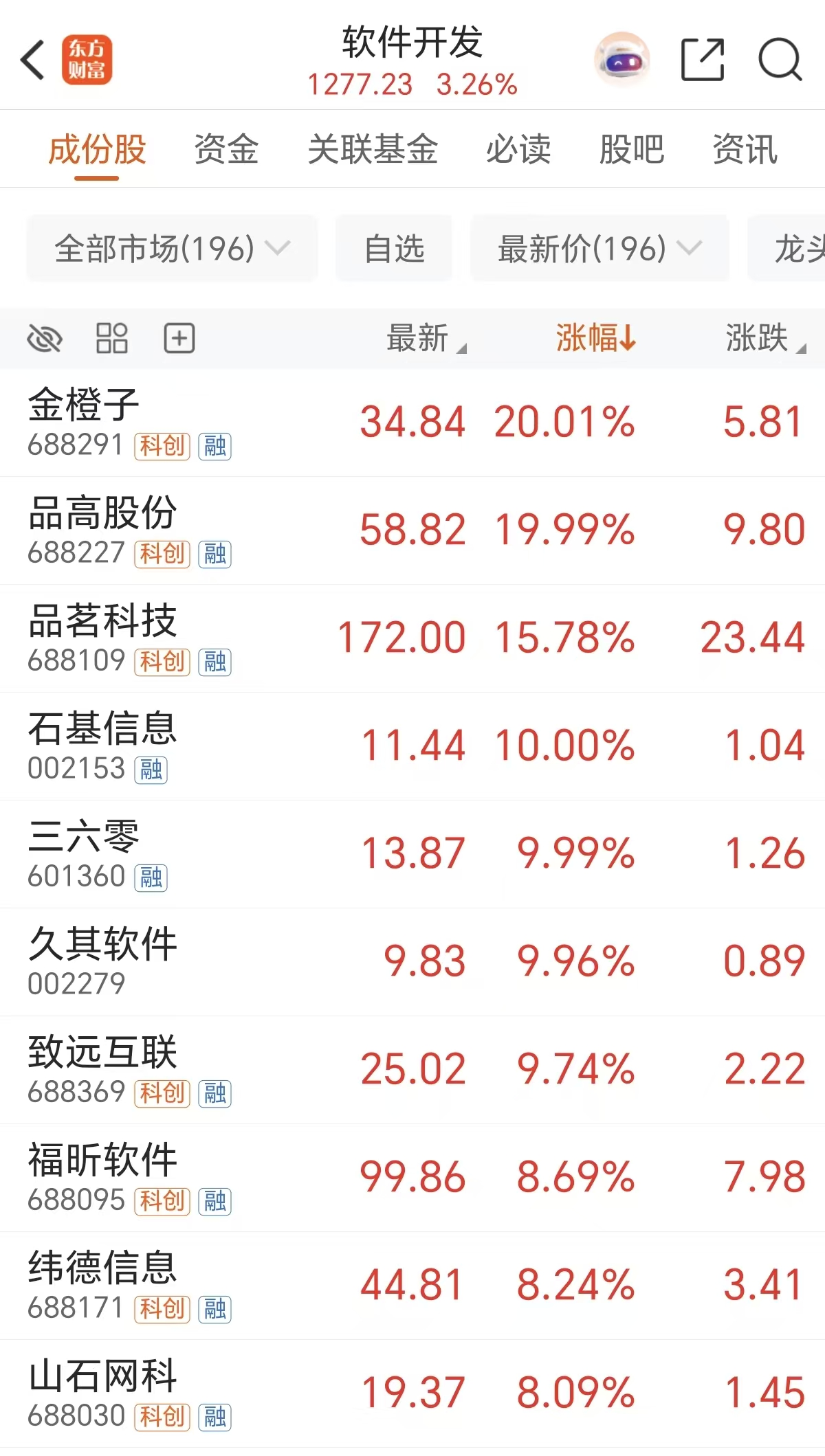
Task: Switch to the 关联基金 tab
Action: pos(373,149)
